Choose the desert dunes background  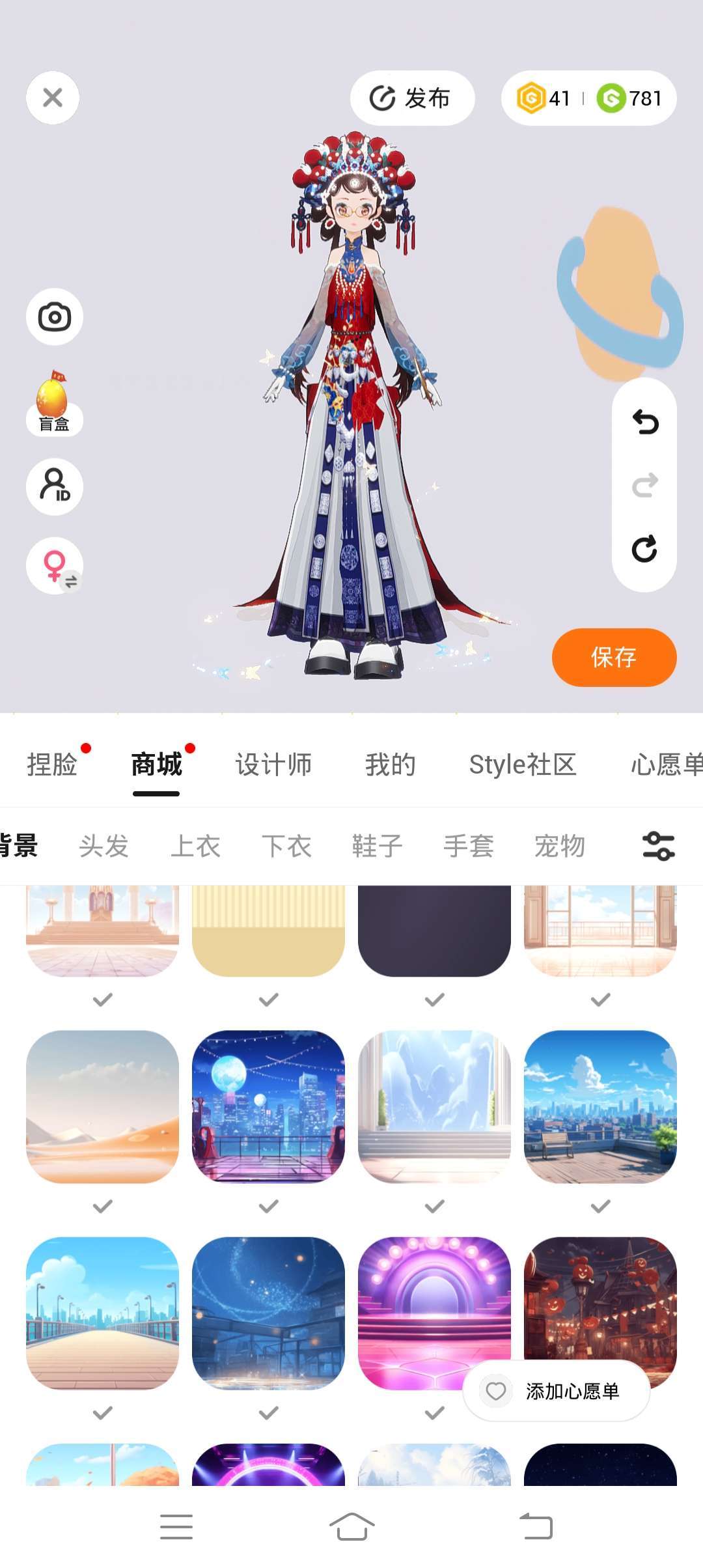pos(102,1106)
